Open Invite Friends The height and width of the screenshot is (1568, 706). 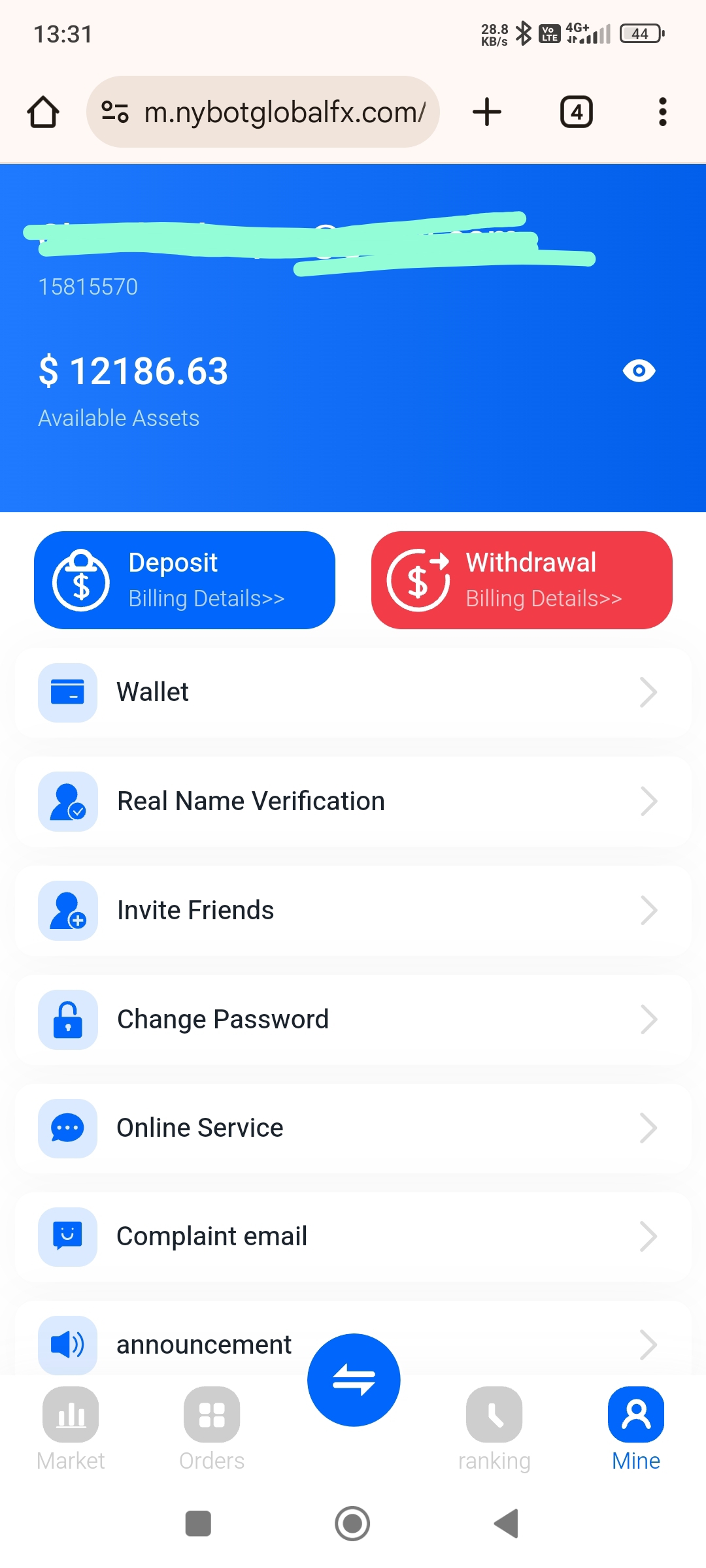353,911
